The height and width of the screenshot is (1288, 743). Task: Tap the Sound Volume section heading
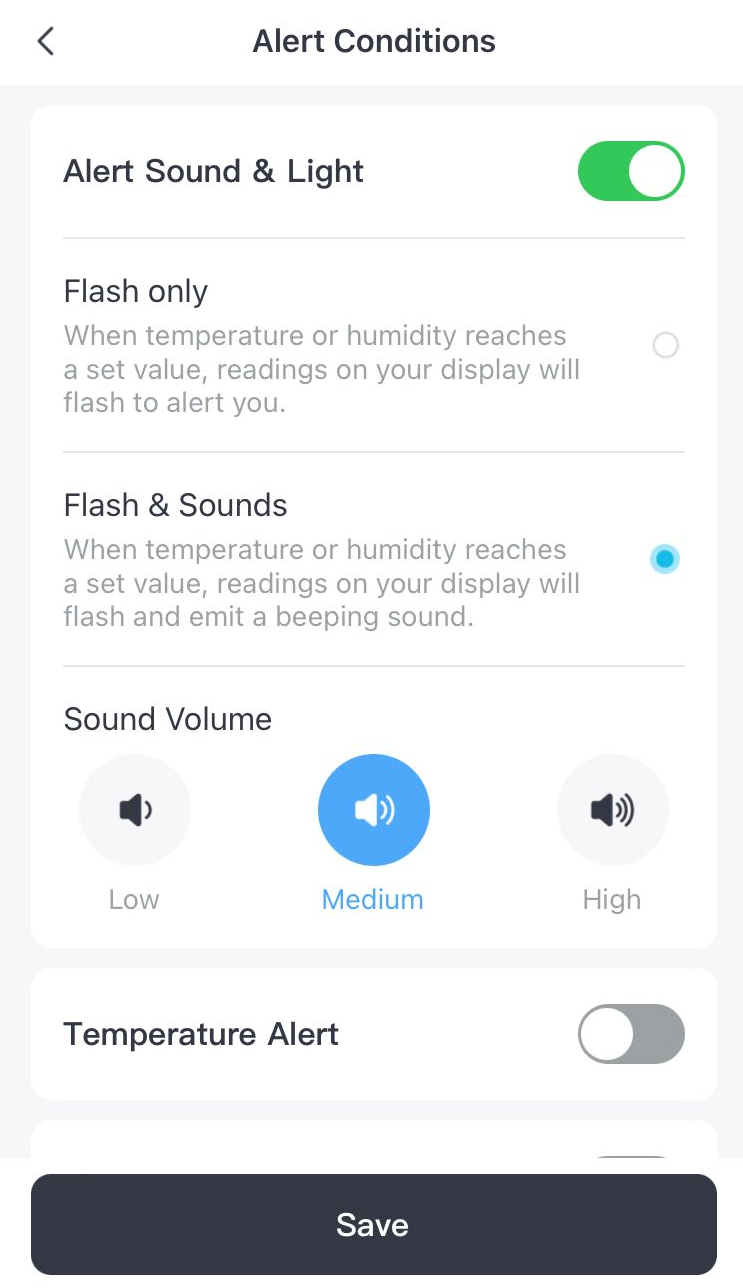coord(167,719)
